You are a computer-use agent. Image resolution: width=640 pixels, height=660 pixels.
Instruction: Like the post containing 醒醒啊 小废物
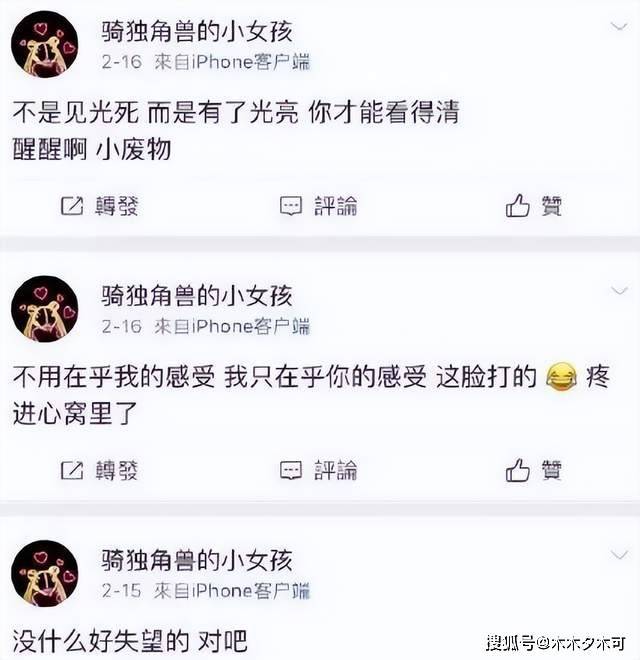pos(534,206)
